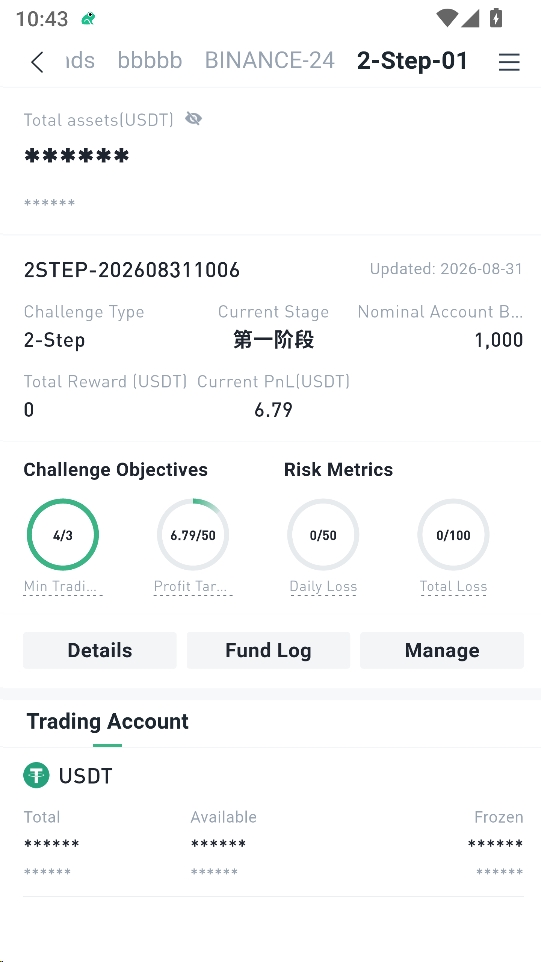Switch to the BINANCE-24 tab
Image resolution: width=541 pixels, height=962 pixels.
269,61
